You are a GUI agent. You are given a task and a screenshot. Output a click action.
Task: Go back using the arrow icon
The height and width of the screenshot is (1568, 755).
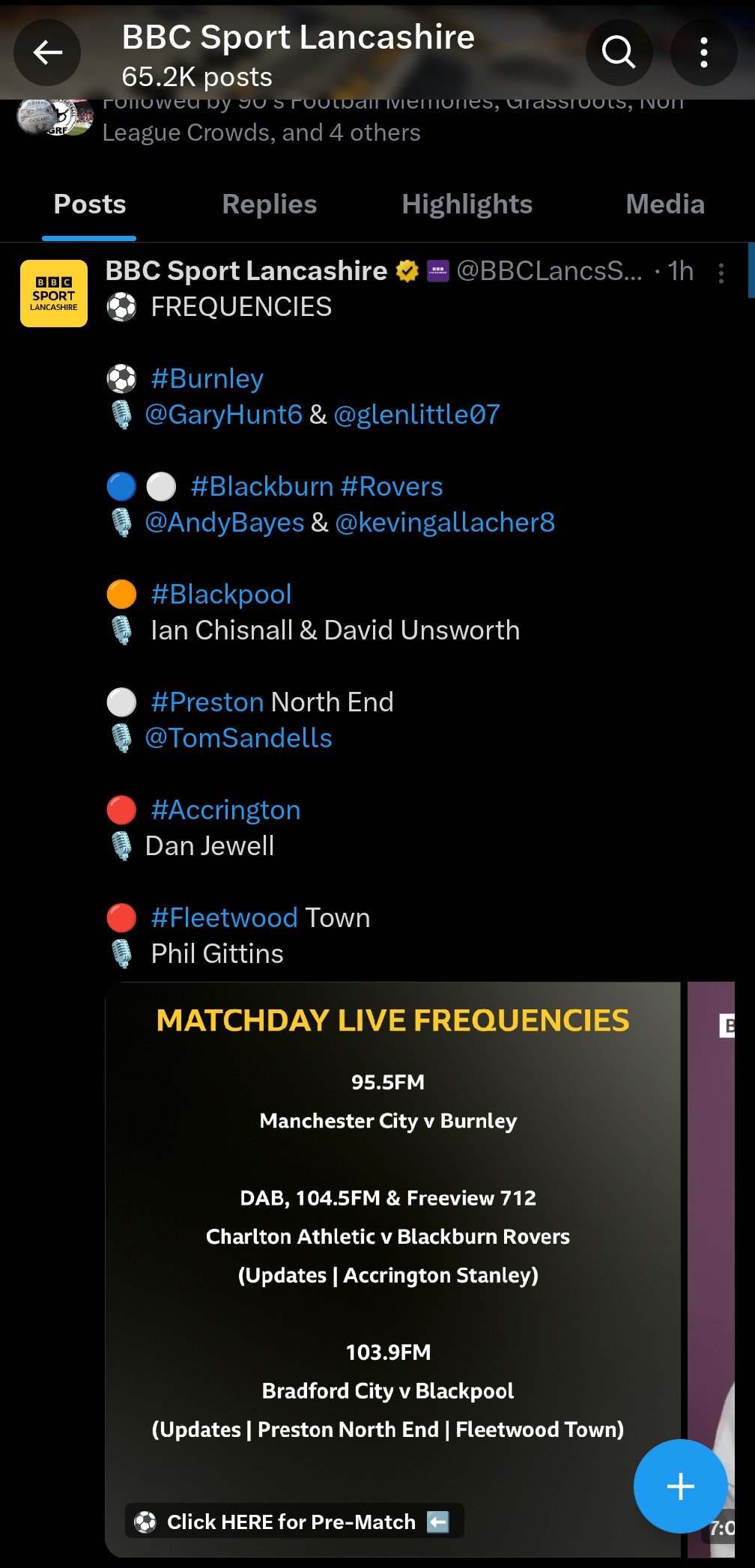coord(47,52)
